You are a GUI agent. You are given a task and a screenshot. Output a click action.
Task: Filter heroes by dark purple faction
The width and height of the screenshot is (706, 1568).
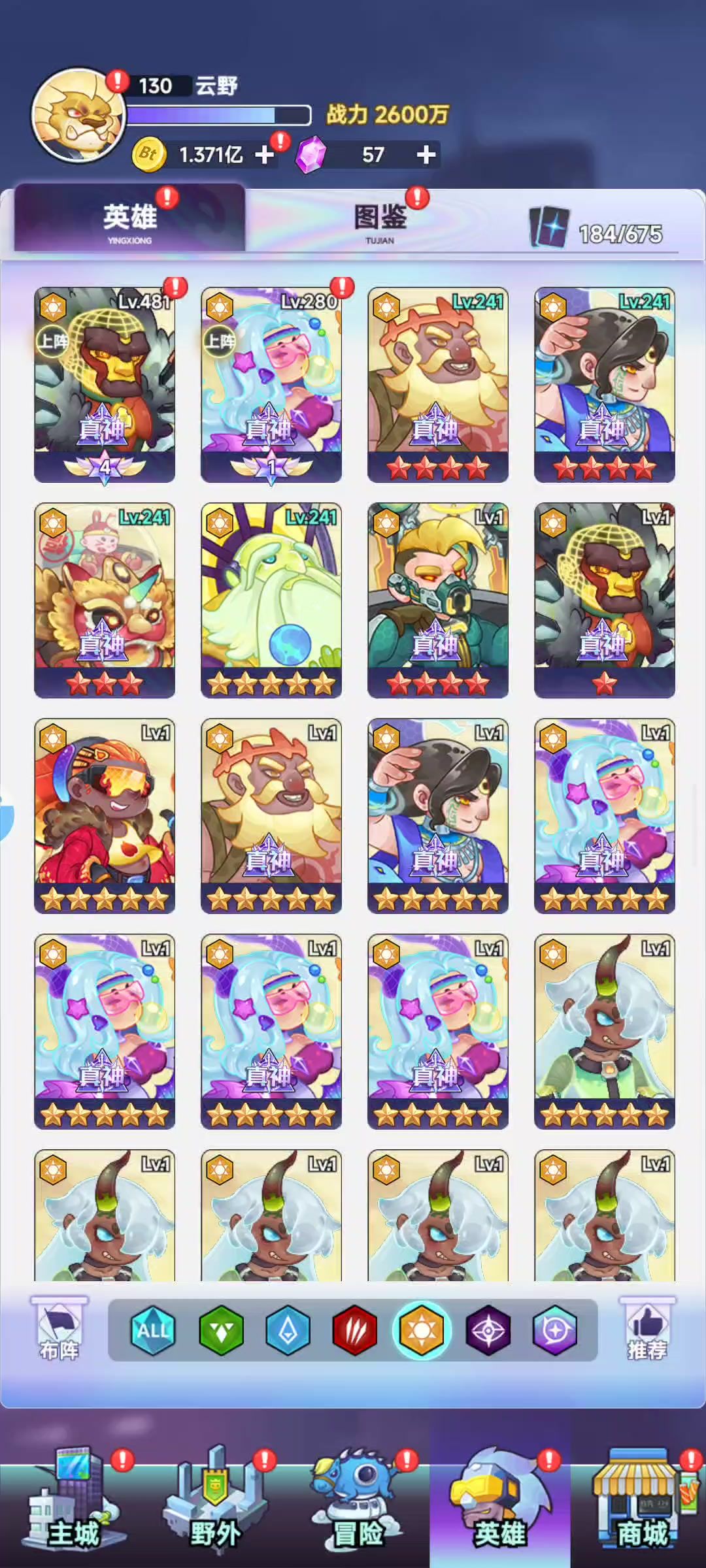[x=488, y=1330]
